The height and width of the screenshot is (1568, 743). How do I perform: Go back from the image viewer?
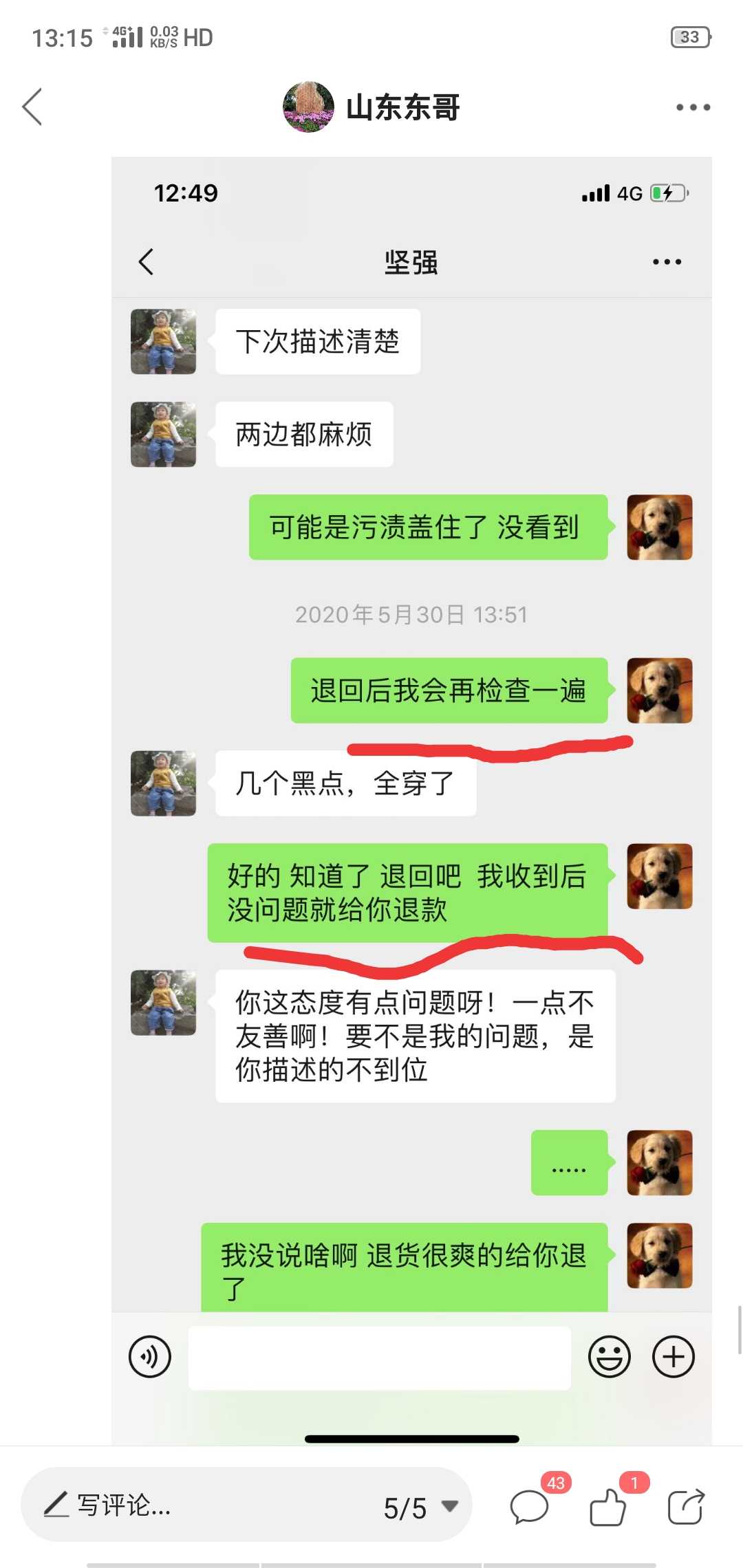[x=32, y=107]
